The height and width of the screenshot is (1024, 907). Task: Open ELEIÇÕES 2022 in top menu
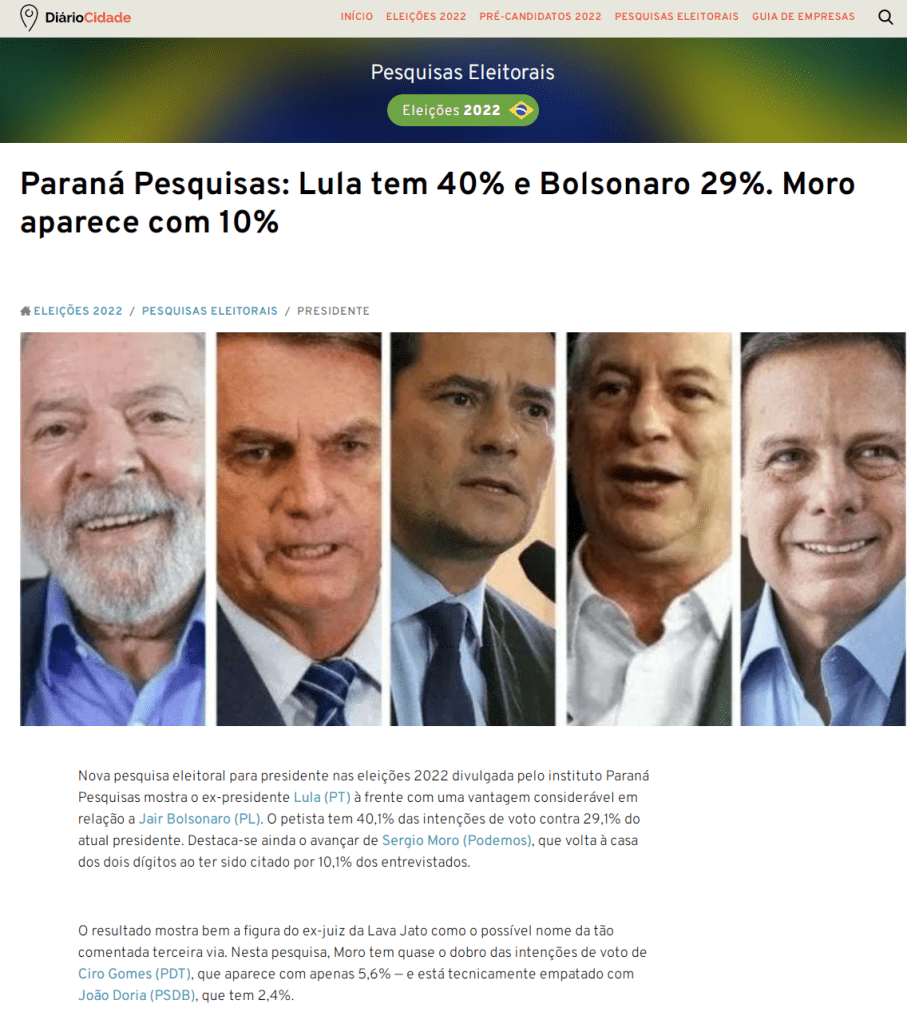pos(426,17)
